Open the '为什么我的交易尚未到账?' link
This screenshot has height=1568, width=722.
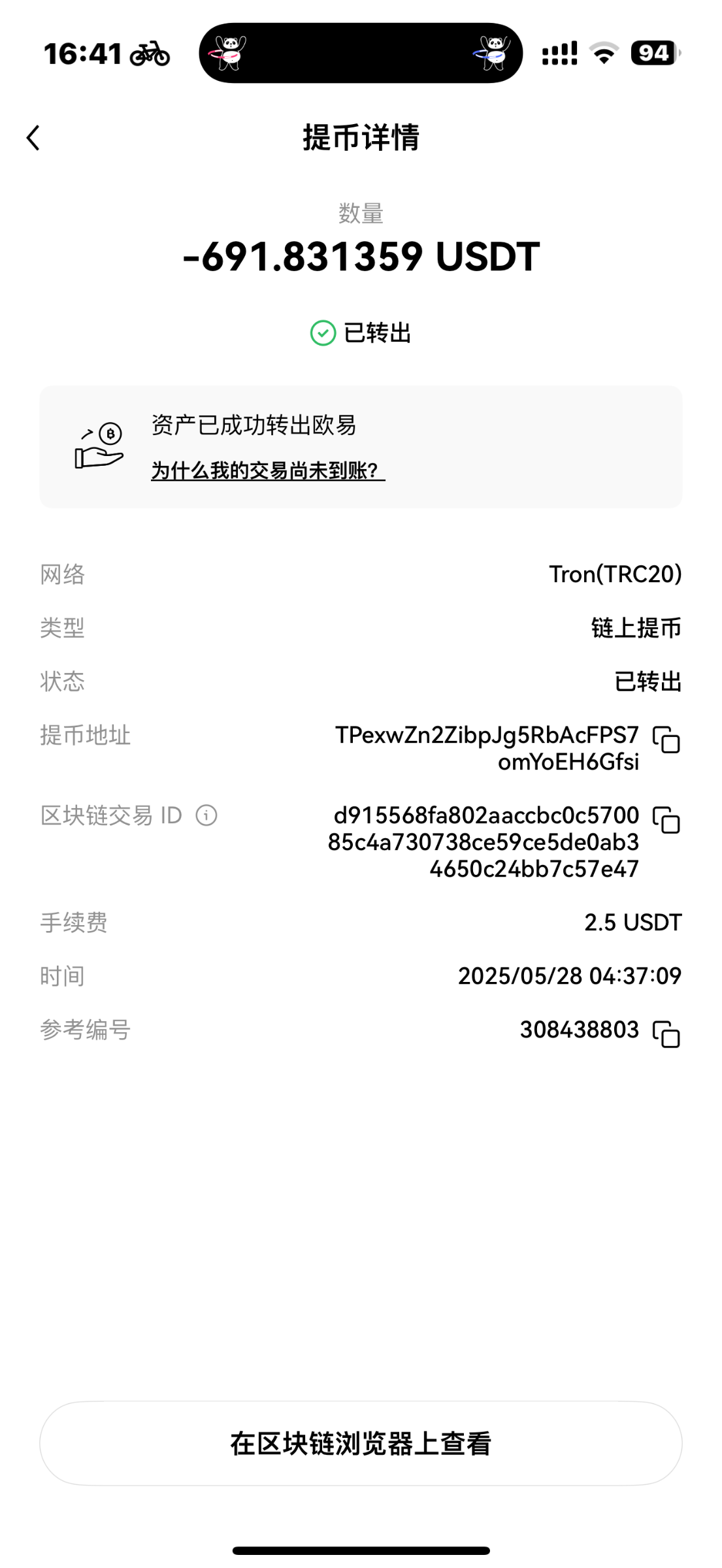[x=268, y=470]
